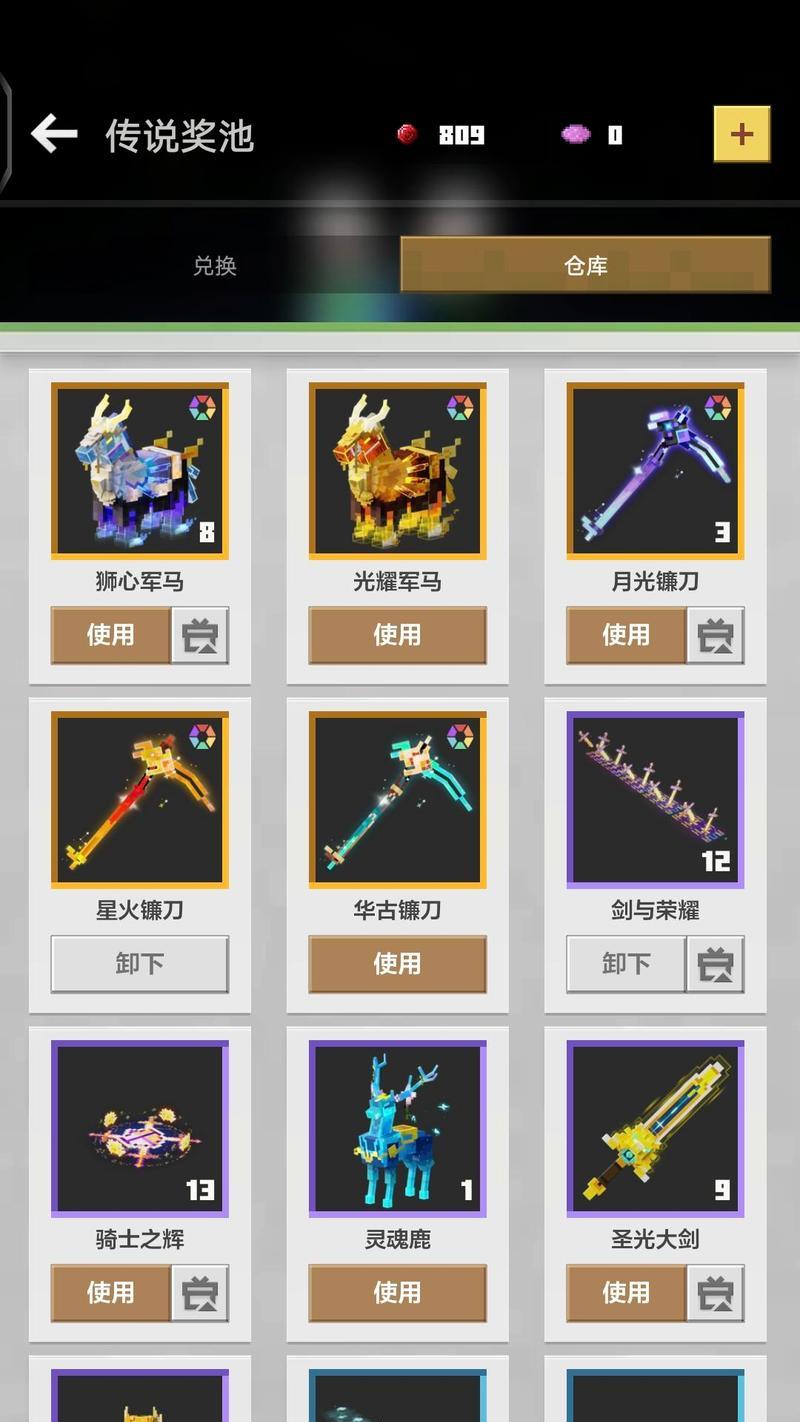This screenshot has height=1422, width=800.
Task: Equip 月光镰刀 with 使用
Action: [625, 635]
